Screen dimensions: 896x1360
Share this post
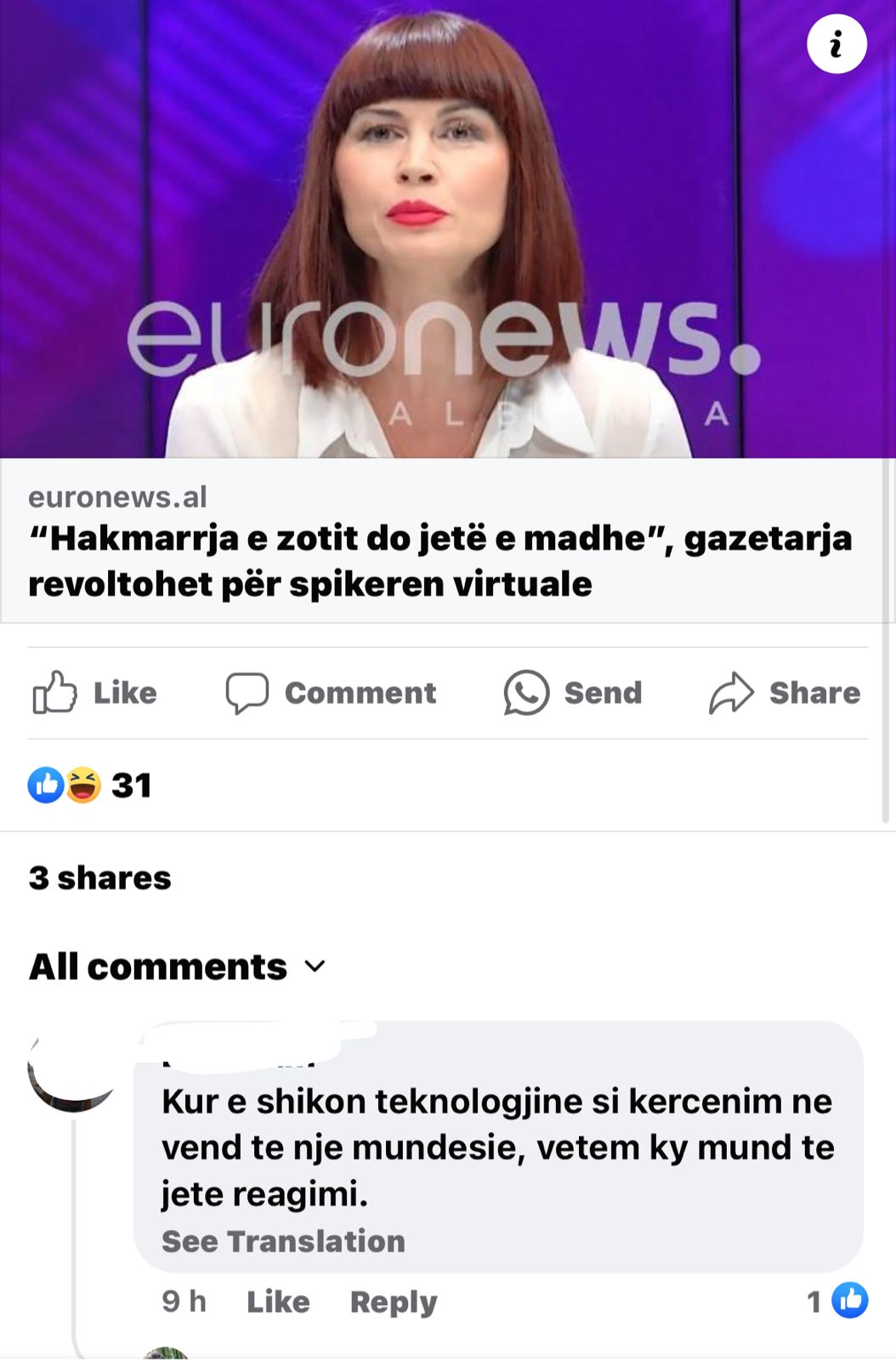tap(785, 693)
